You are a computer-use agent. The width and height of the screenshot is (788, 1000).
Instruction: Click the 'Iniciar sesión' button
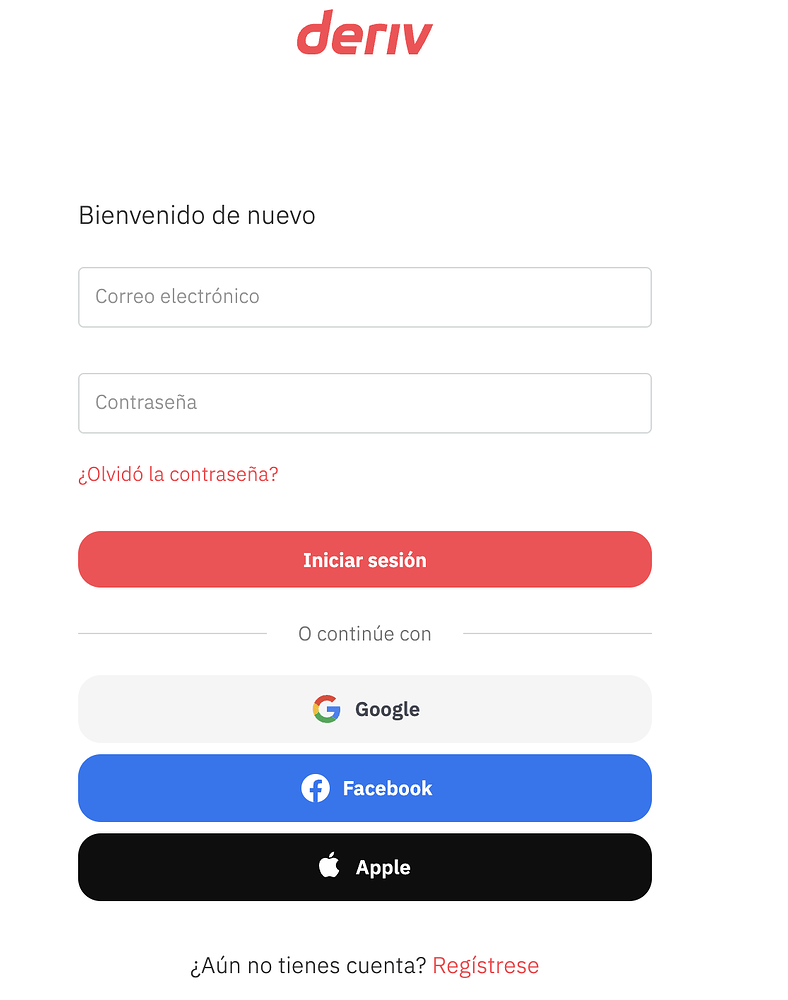click(364, 559)
